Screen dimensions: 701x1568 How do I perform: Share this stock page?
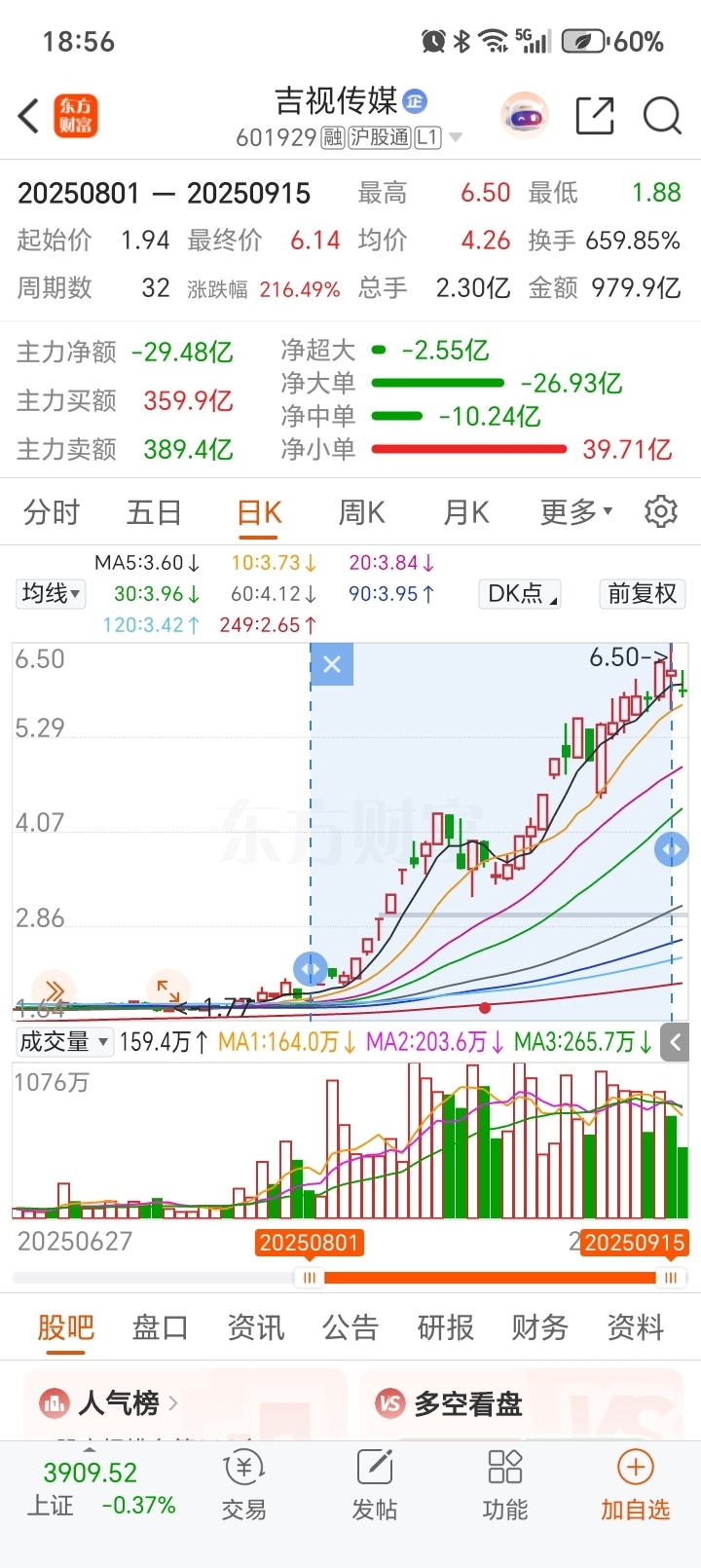pyautogui.click(x=595, y=116)
